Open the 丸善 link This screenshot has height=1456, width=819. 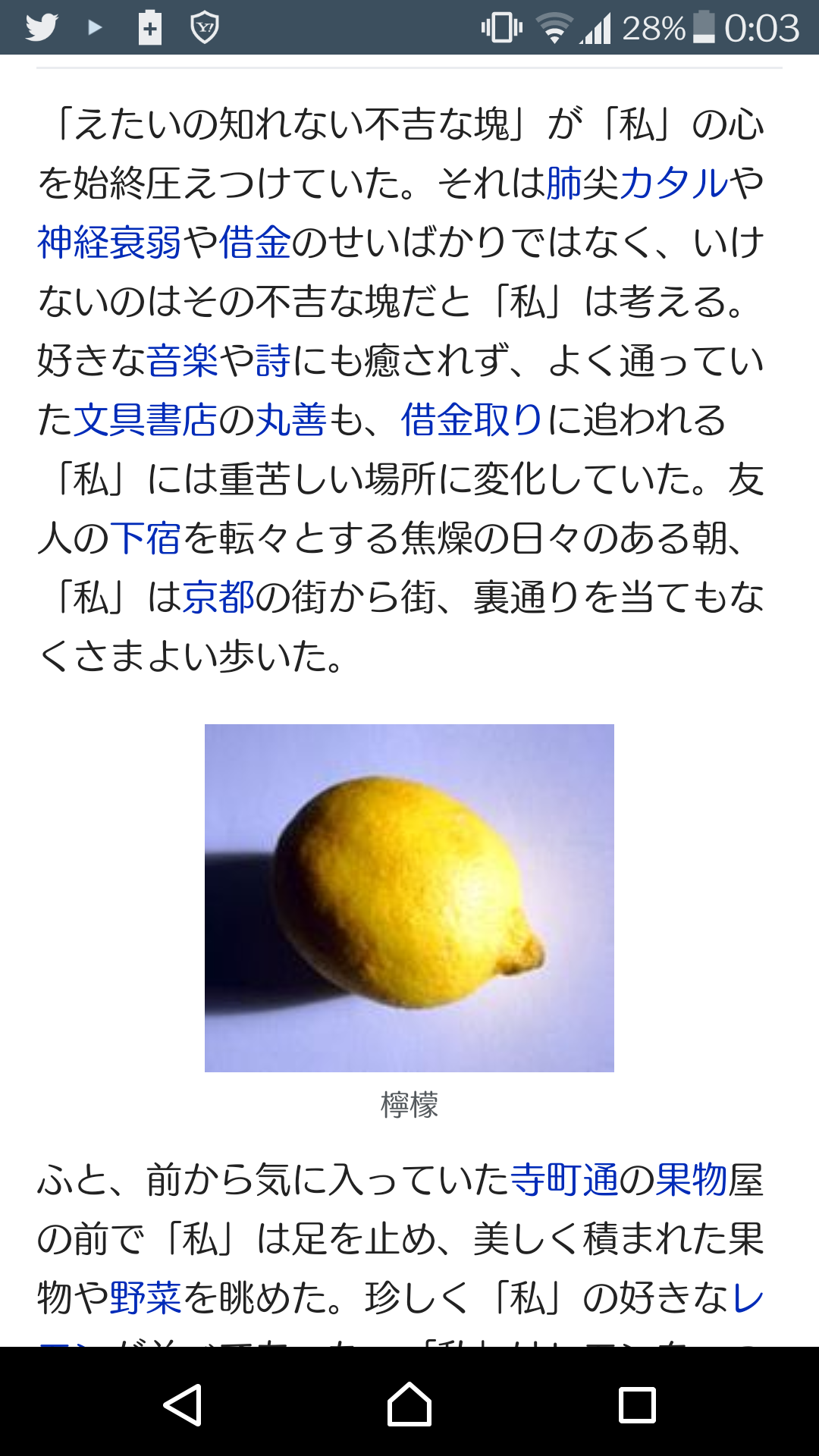click(291, 420)
